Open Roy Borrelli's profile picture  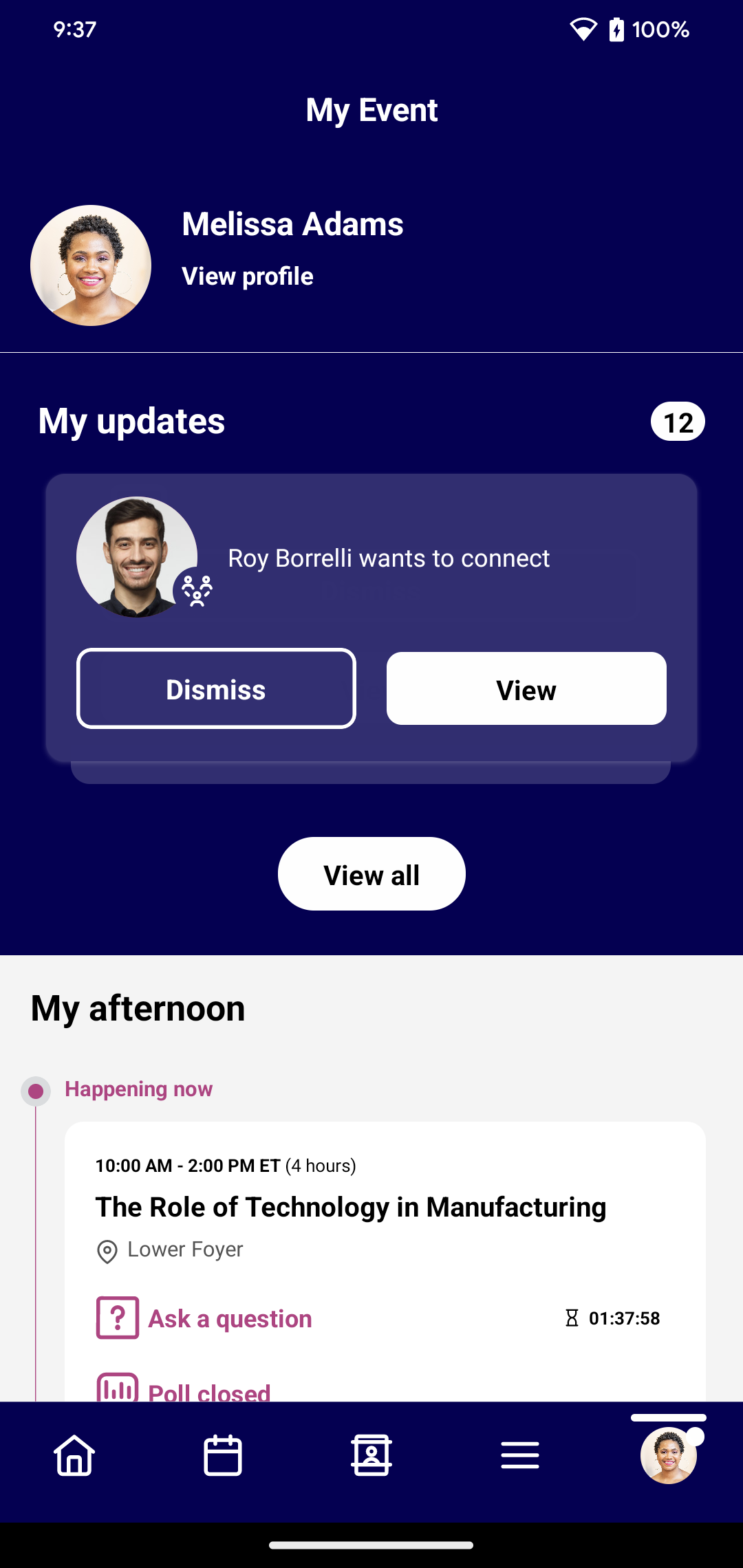point(136,556)
